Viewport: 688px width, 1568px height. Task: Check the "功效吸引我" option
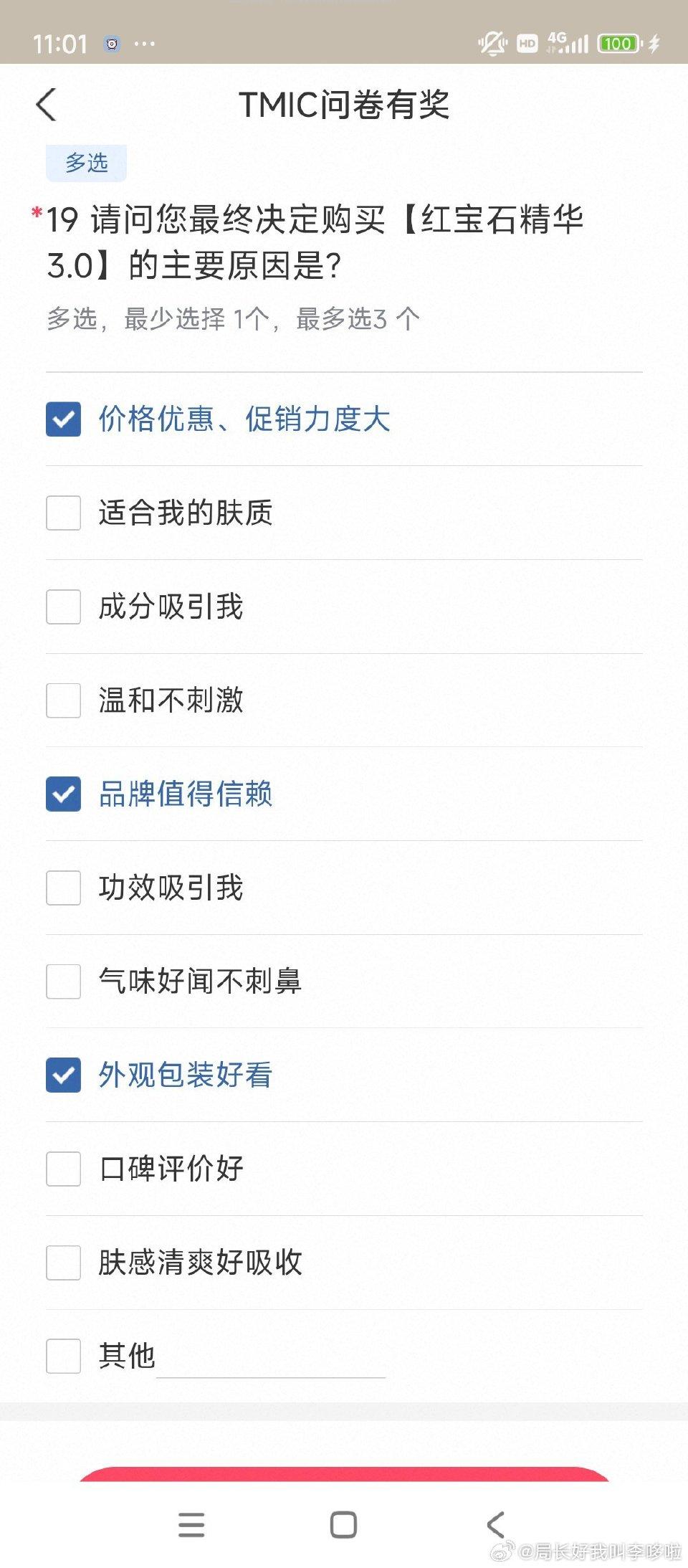[x=63, y=888]
